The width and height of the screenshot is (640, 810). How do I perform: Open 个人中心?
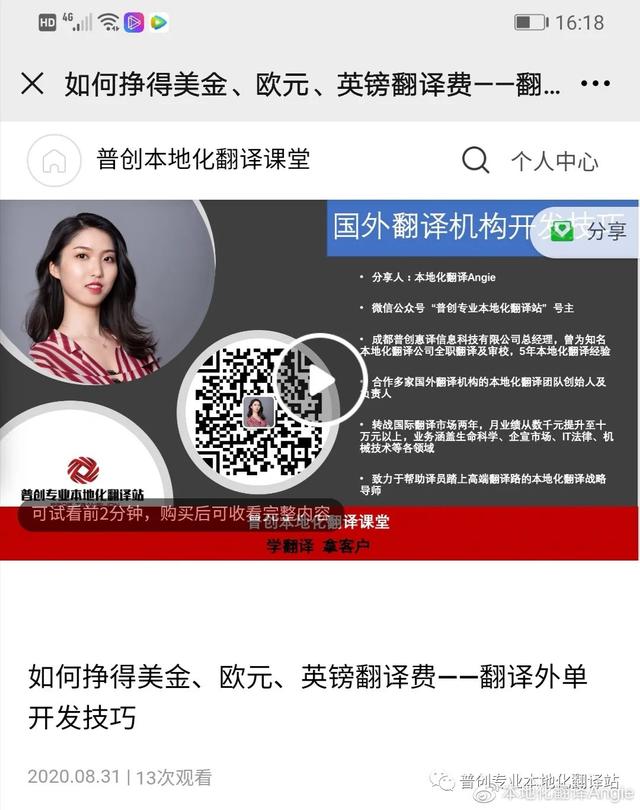click(x=554, y=161)
